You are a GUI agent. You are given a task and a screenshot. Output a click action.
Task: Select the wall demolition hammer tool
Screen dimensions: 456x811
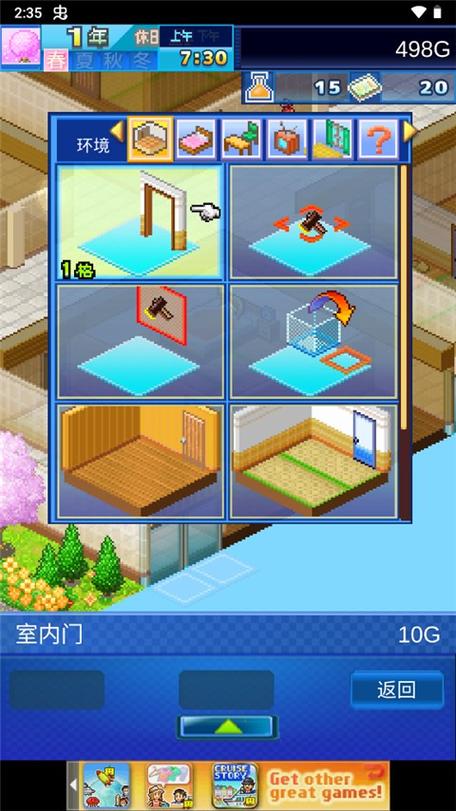pos(141,341)
